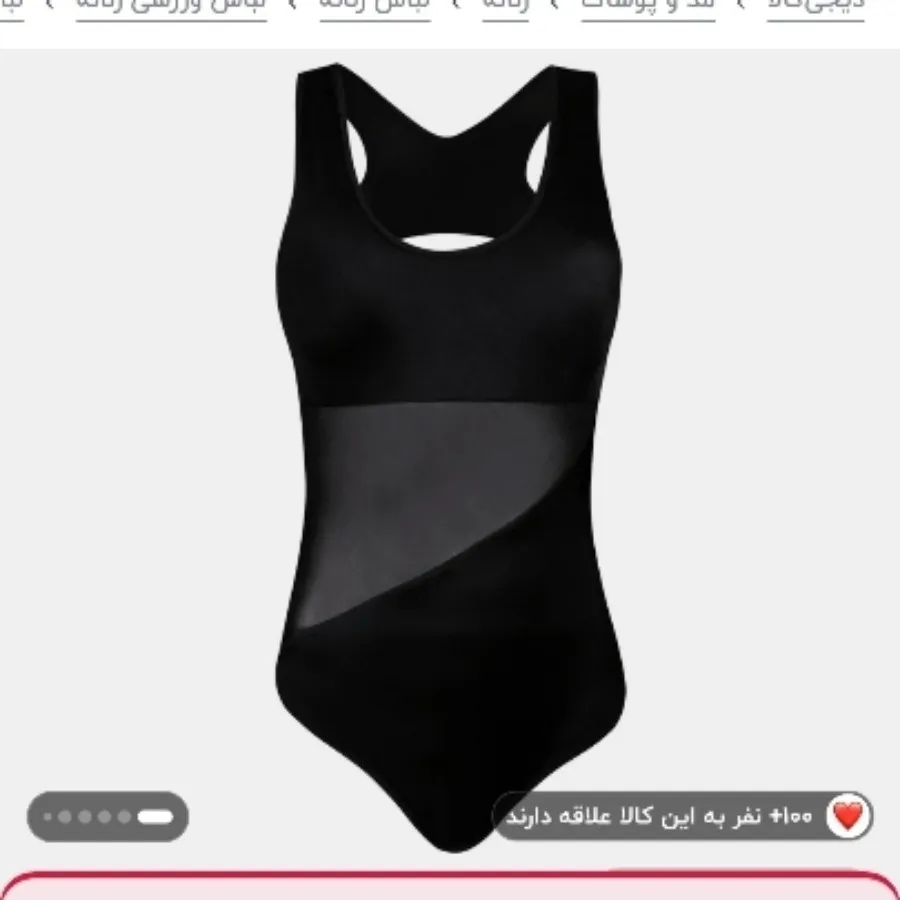This screenshot has height=900, width=900.
Task: Open the black bodysuit product image
Action: (450, 450)
